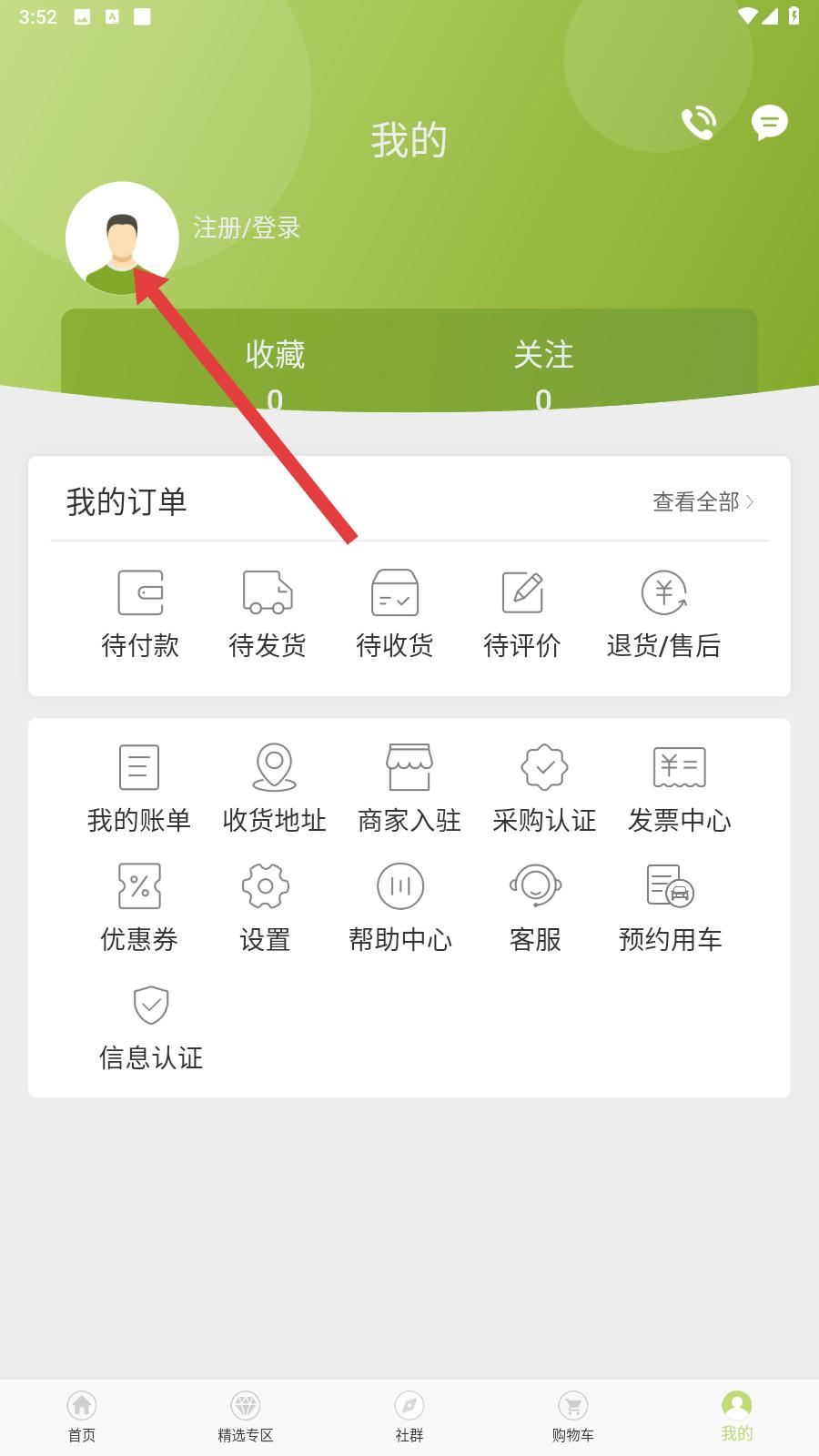View all orders via 查看全部
Viewport: 819px width, 1456px height.
tap(703, 501)
